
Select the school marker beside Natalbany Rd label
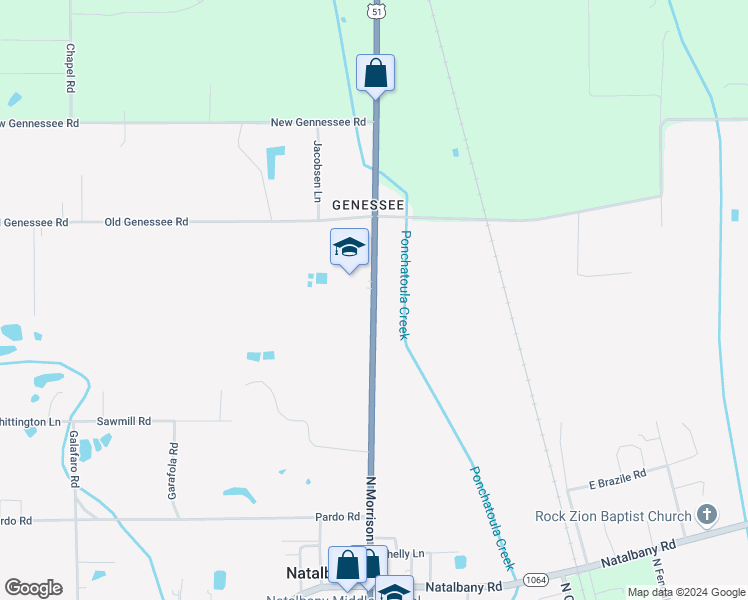point(394,590)
